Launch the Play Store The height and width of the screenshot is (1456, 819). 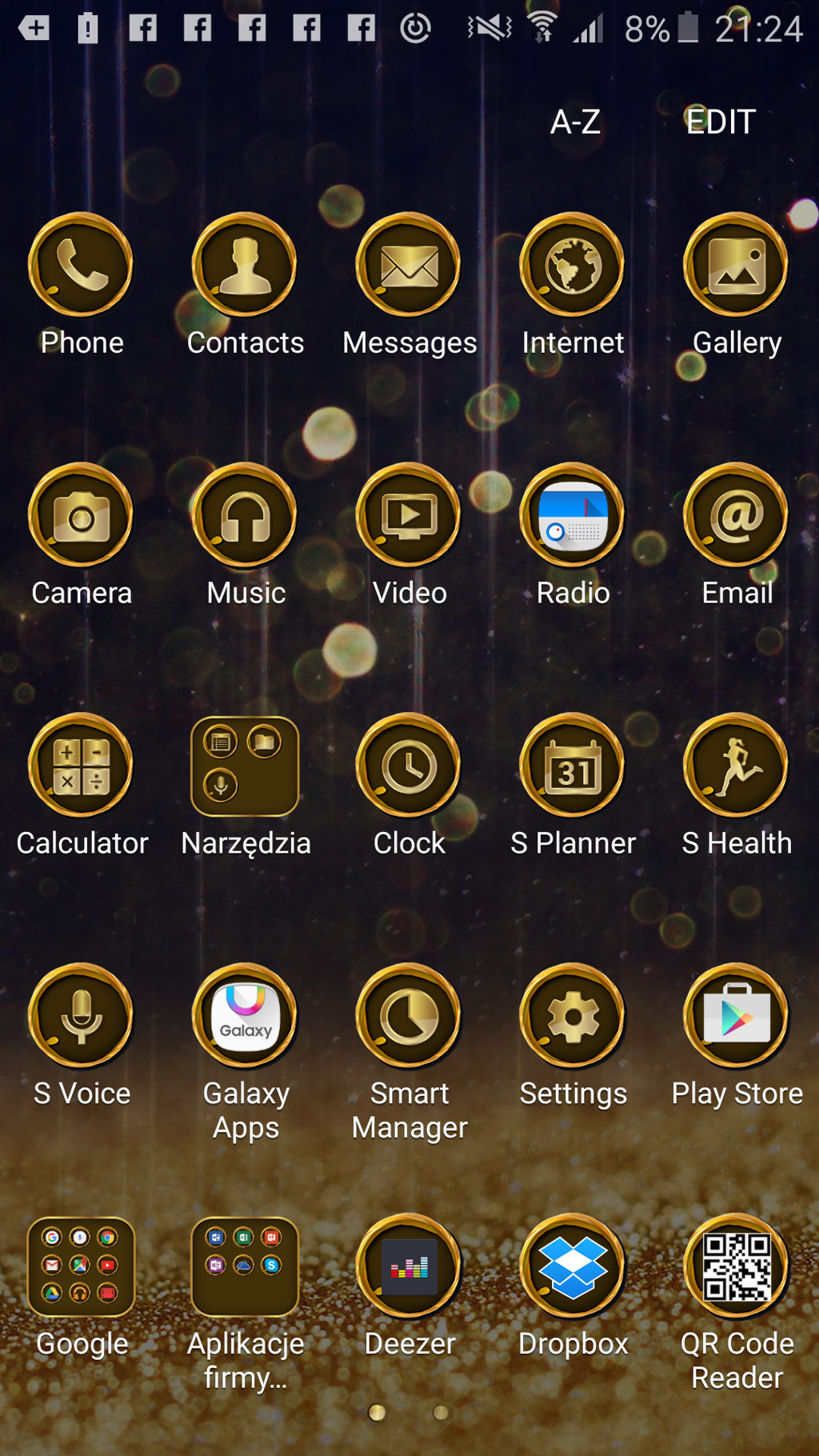click(736, 1017)
